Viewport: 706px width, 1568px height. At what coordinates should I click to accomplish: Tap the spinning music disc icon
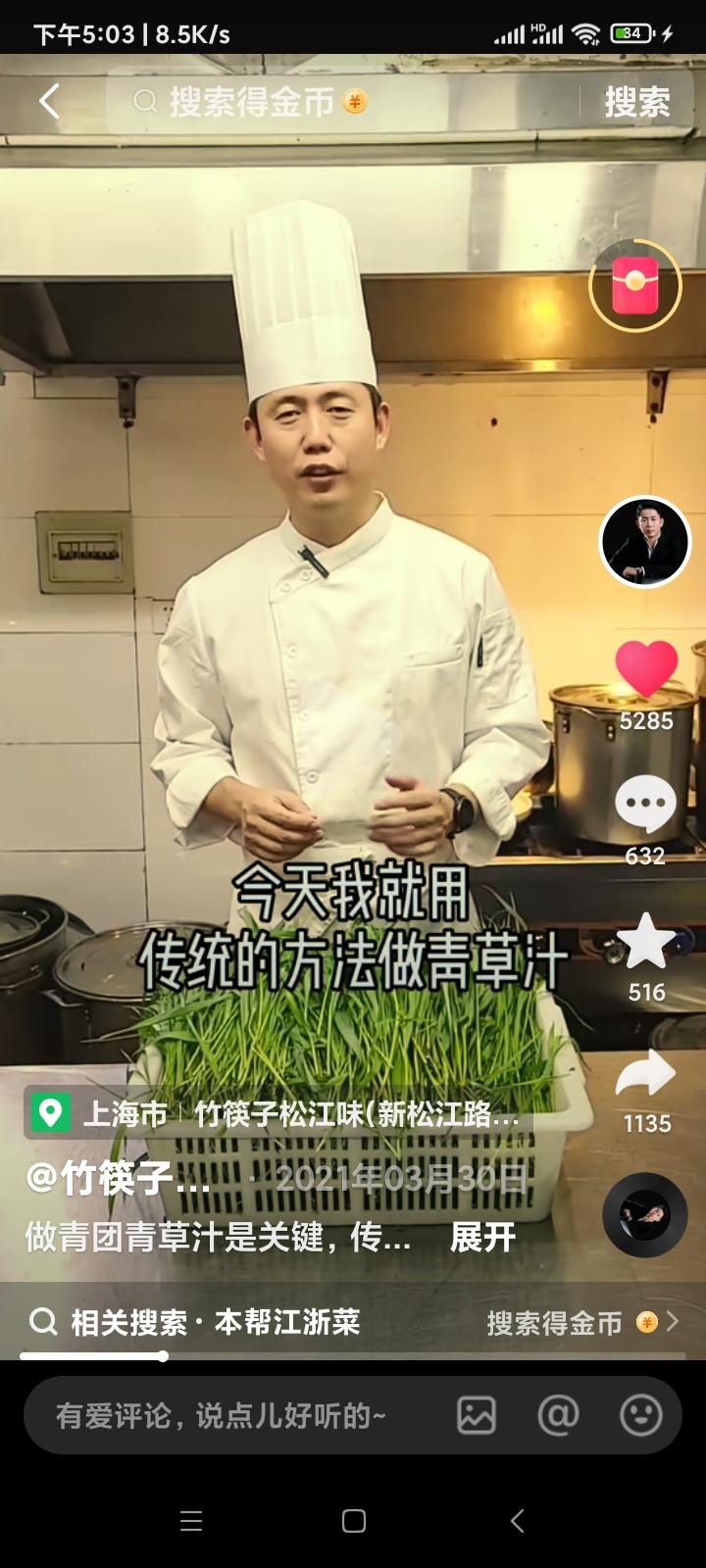(x=643, y=1213)
